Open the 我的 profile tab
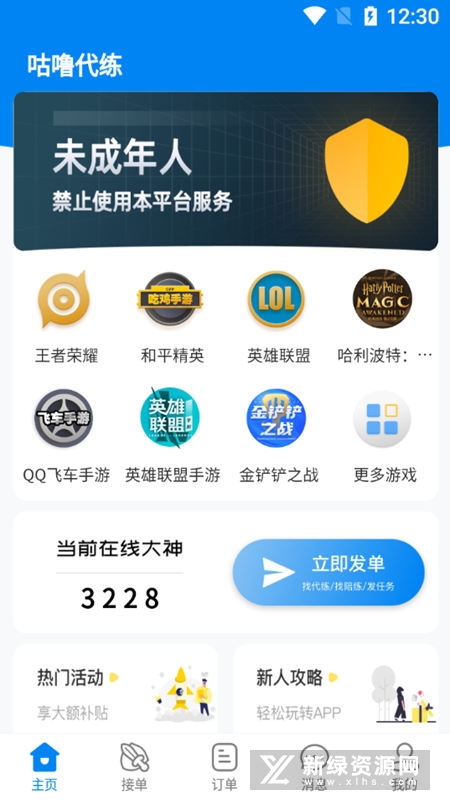This screenshot has width=450, height=800. click(405, 767)
